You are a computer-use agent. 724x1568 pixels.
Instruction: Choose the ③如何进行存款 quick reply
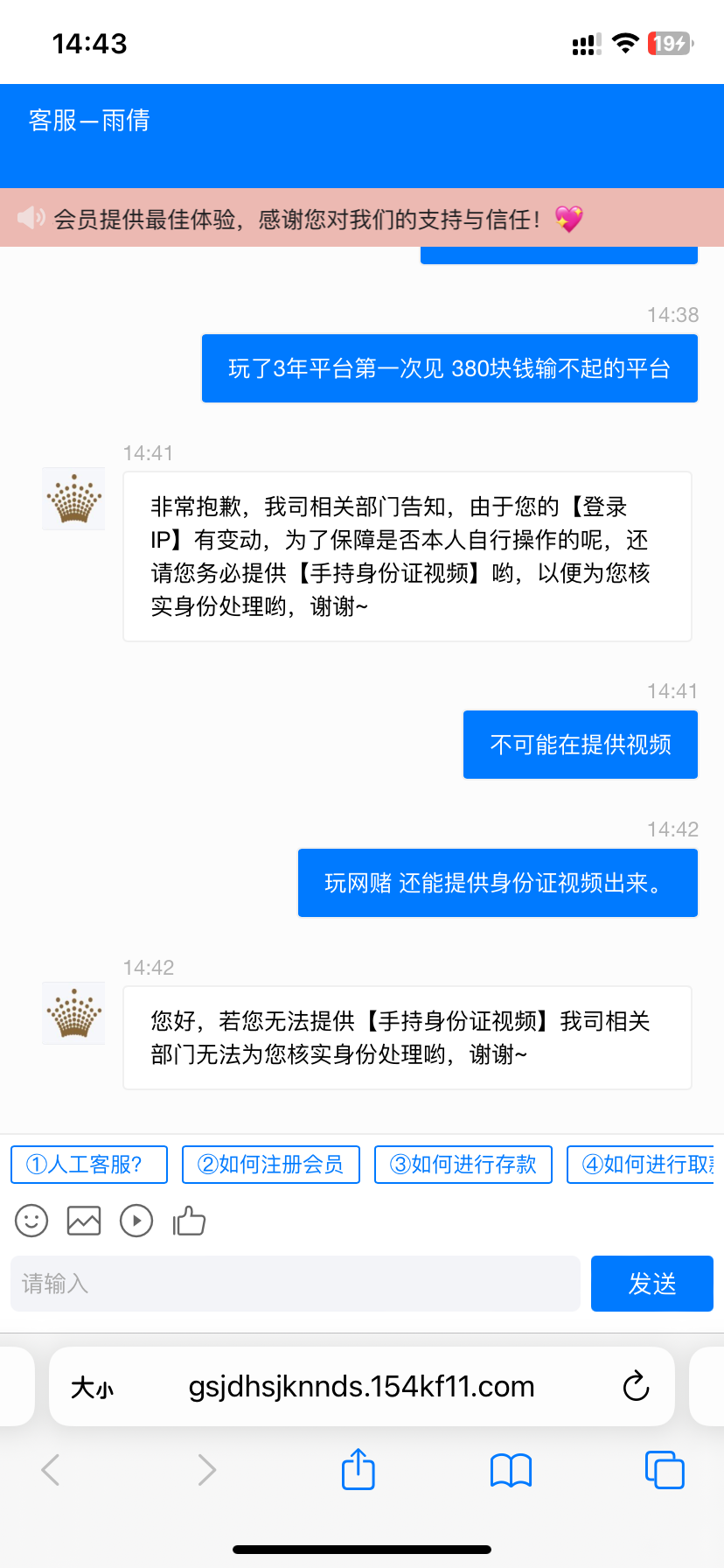click(463, 1164)
